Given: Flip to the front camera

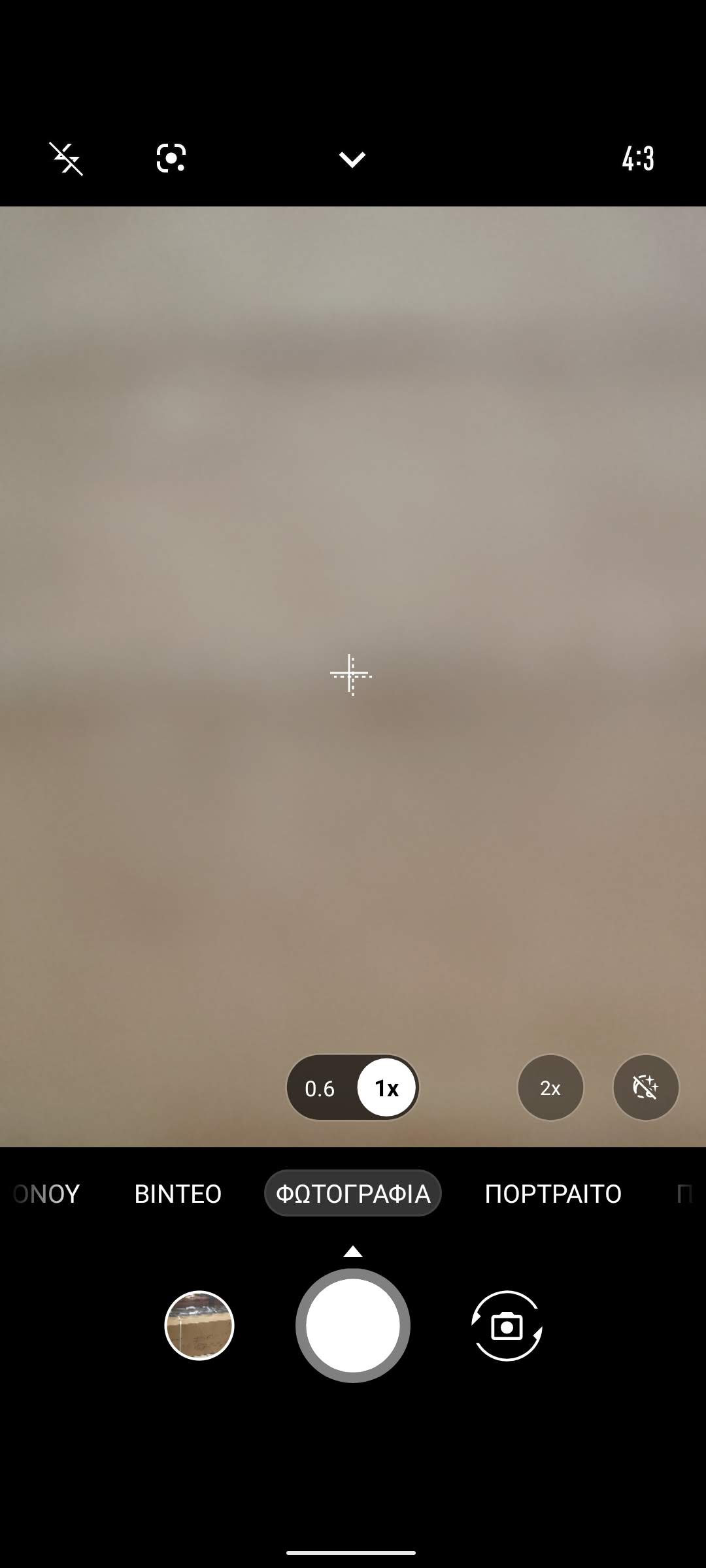Looking at the screenshot, I should [507, 1326].
